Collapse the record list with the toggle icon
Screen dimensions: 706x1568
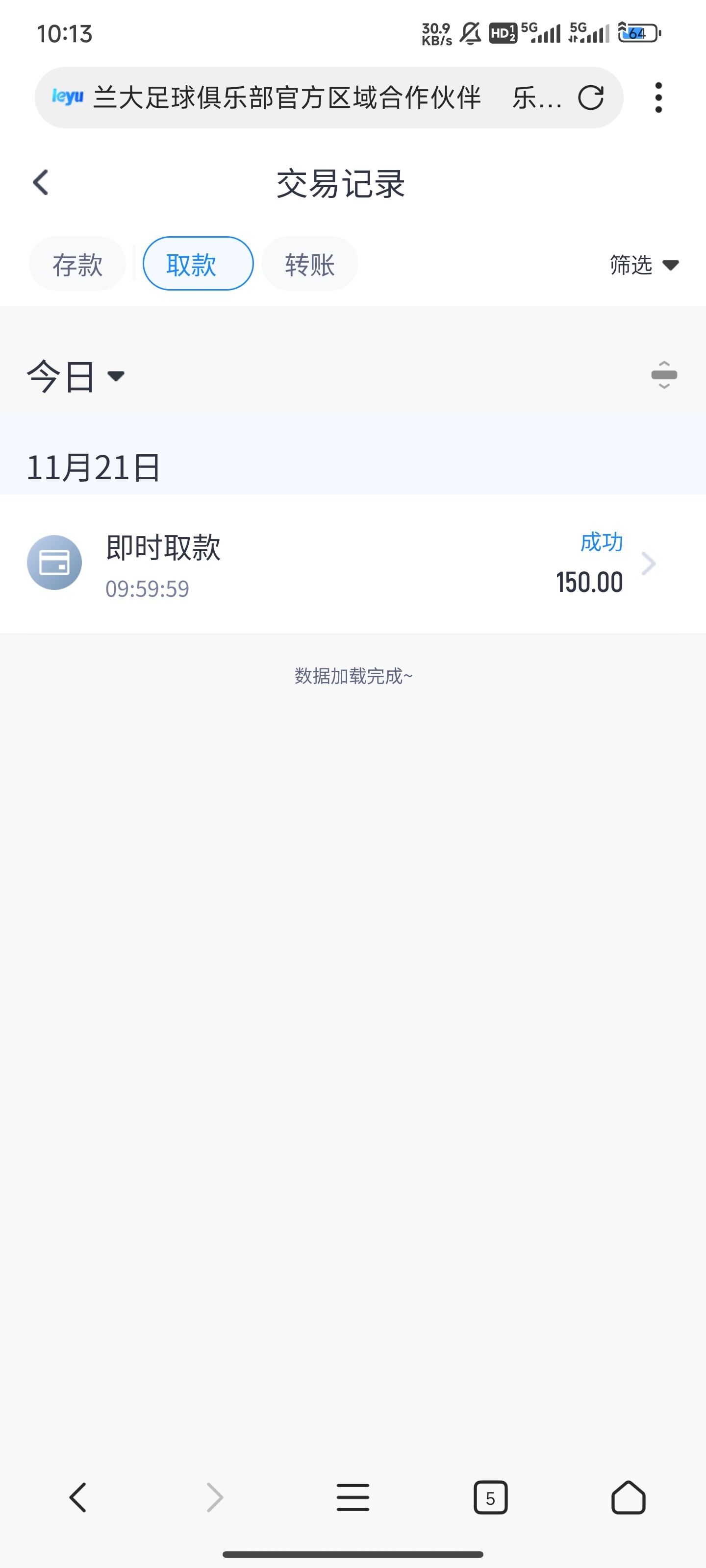pos(663,375)
